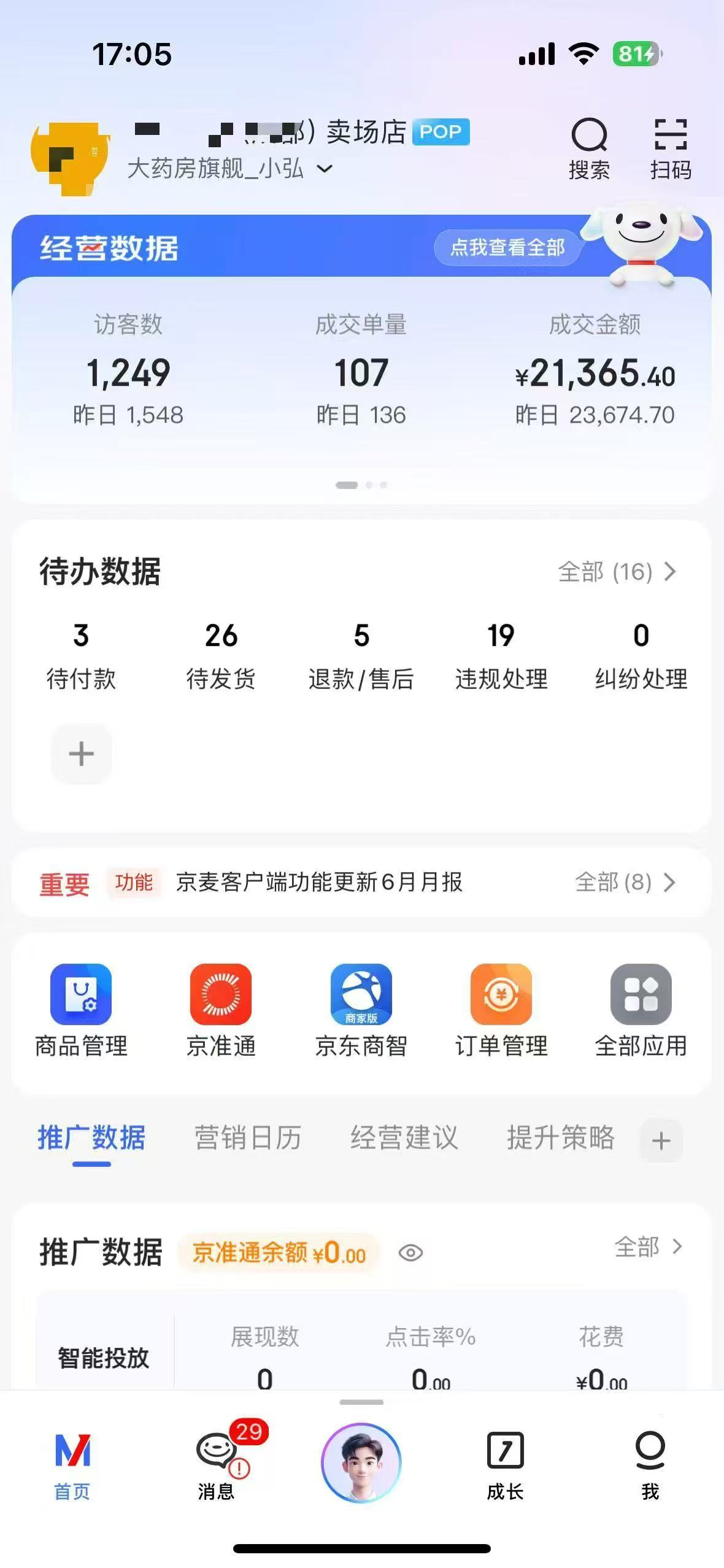The width and height of the screenshot is (724, 1568).
Task: Open the 搜索 search icon
Action: pos(588,147)
